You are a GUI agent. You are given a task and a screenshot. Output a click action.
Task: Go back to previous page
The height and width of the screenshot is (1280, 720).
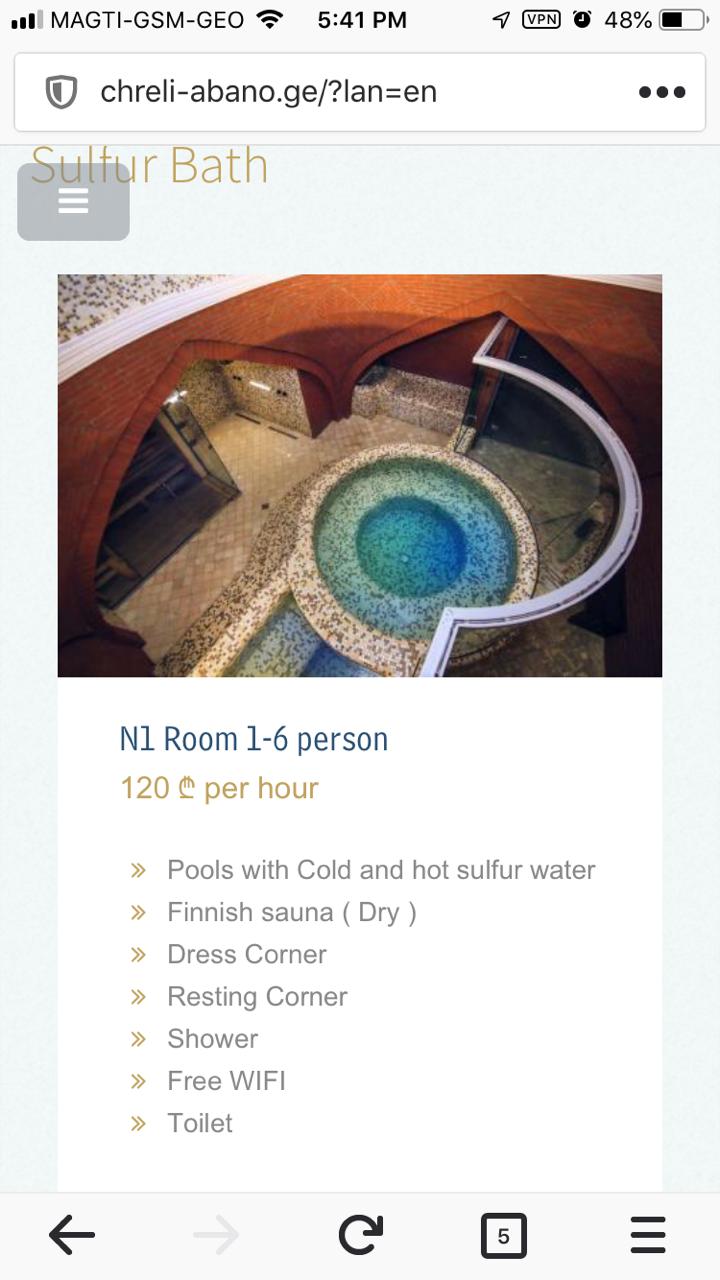tap(72, 1236)
